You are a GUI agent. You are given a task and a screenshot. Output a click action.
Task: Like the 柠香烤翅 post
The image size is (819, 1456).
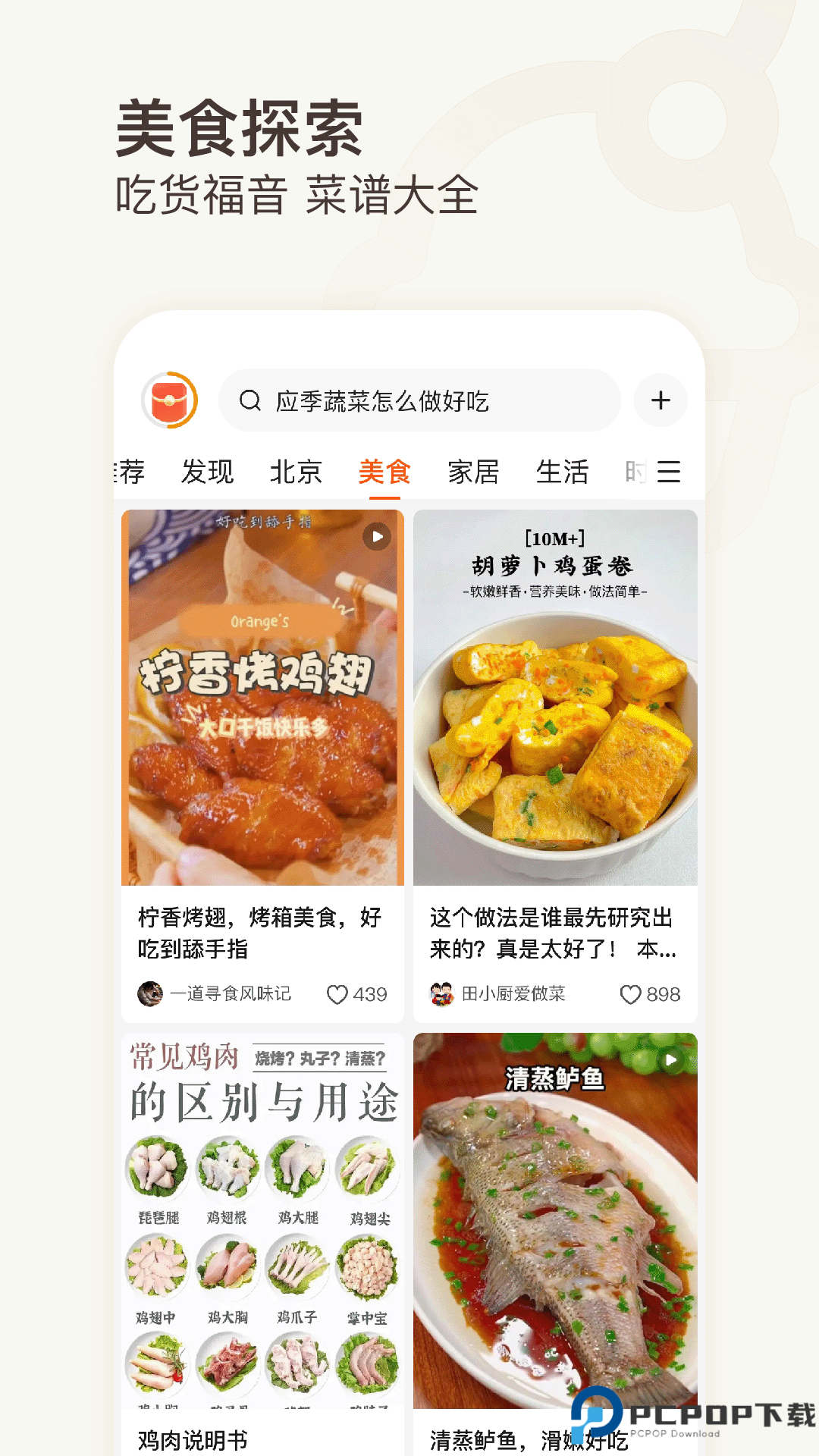[x=336, y=993]
